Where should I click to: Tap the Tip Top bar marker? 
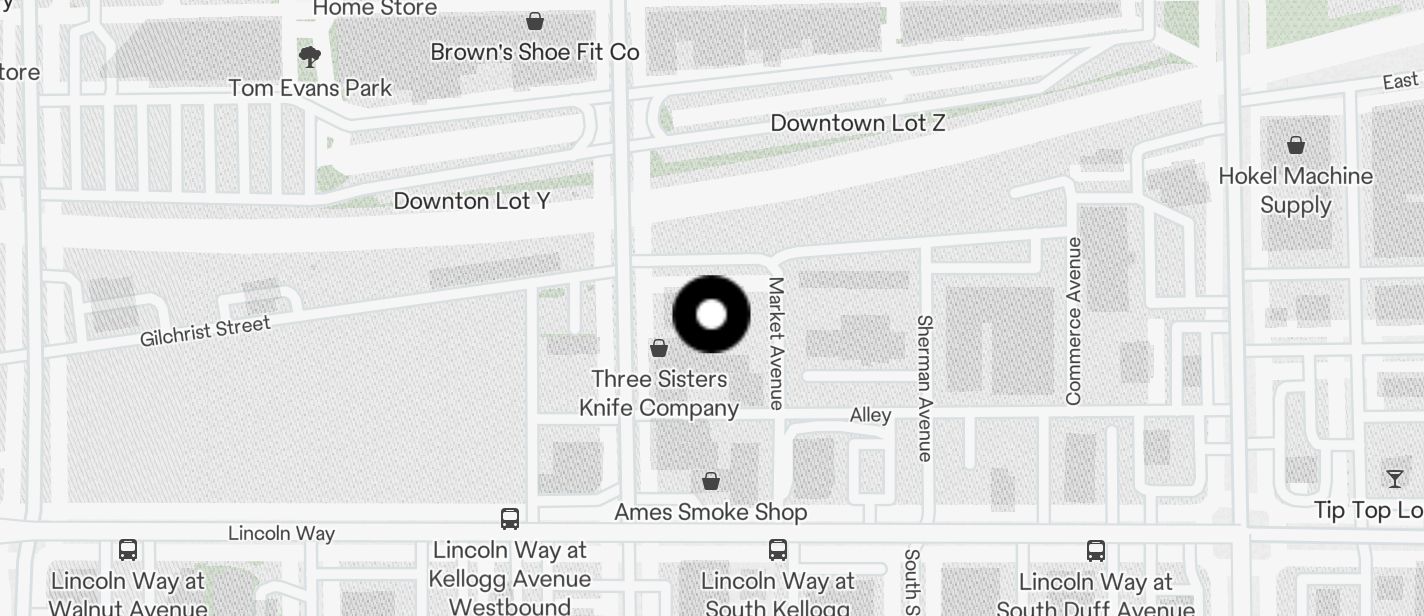click(x=1394, y=479)
